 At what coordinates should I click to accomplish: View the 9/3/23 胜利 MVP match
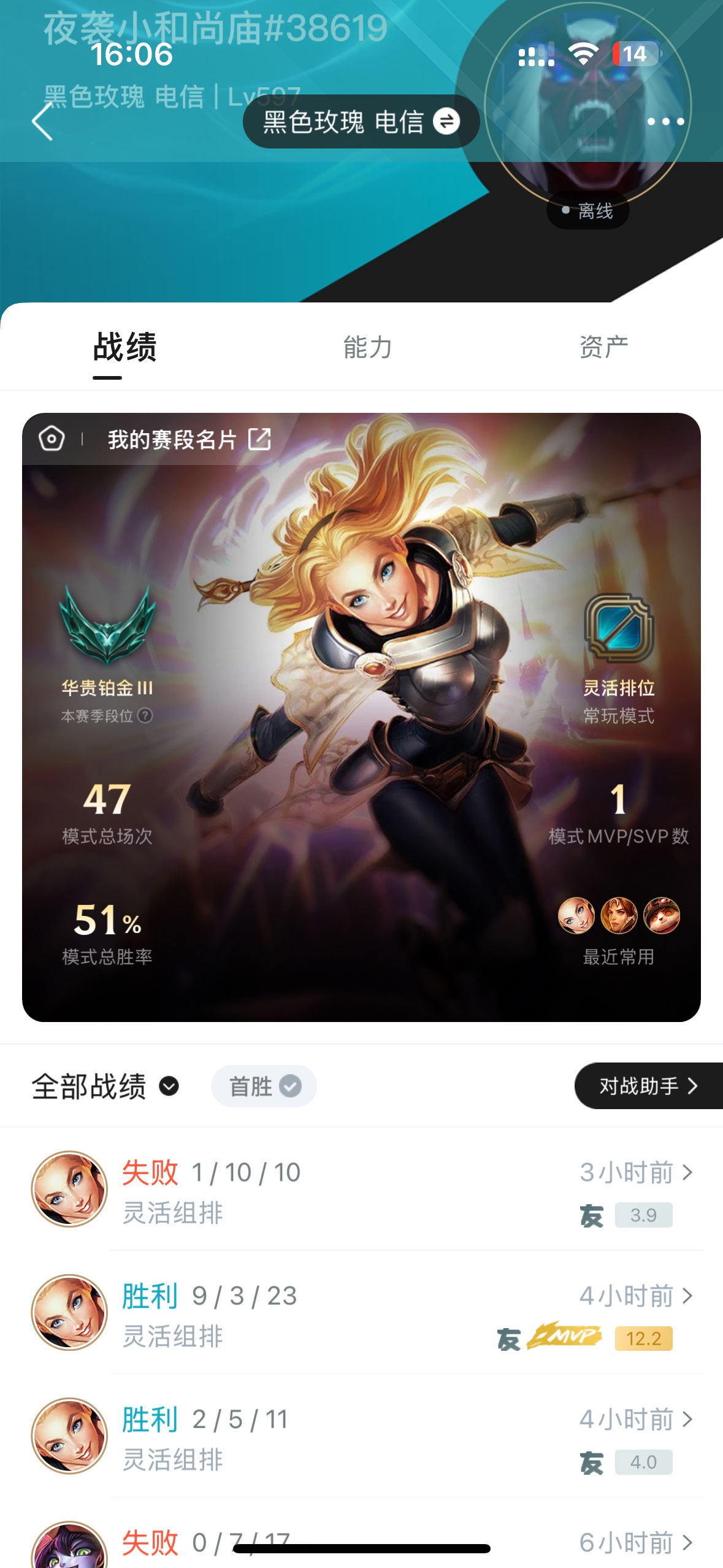coord(362,1313)
